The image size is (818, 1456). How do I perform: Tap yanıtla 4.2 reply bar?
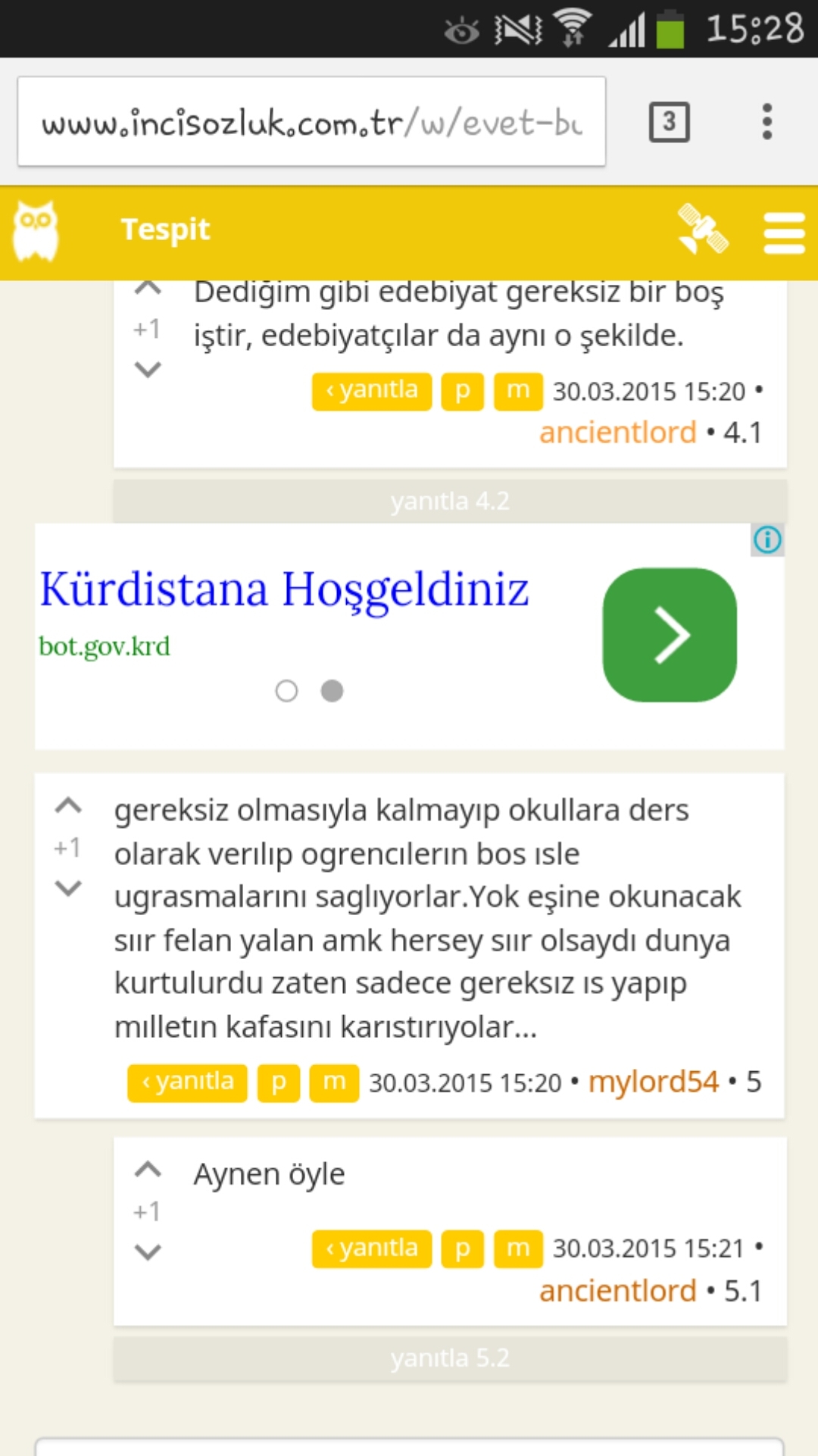click(450, 501)
